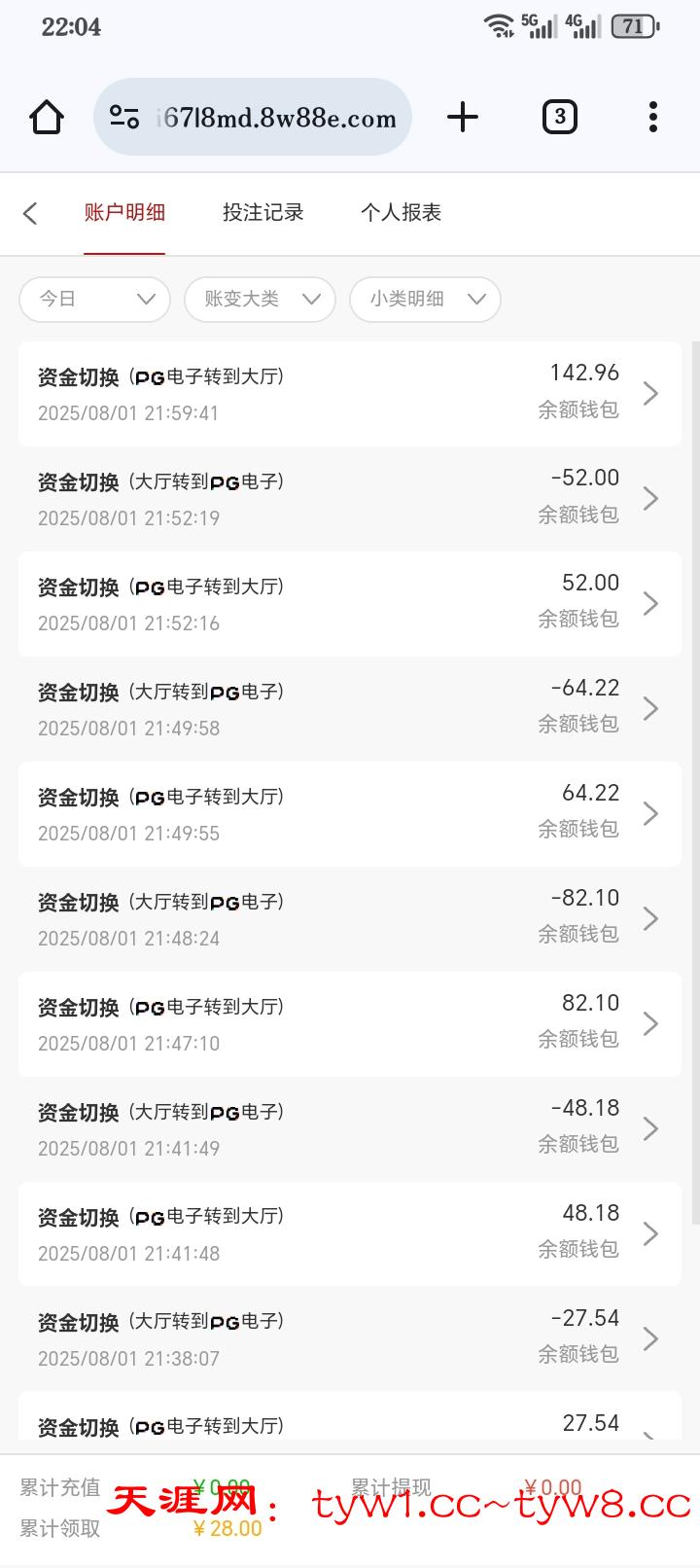Select the 账户明细 tab
The height and width of the screenshot is (1568, 700).
124,213
